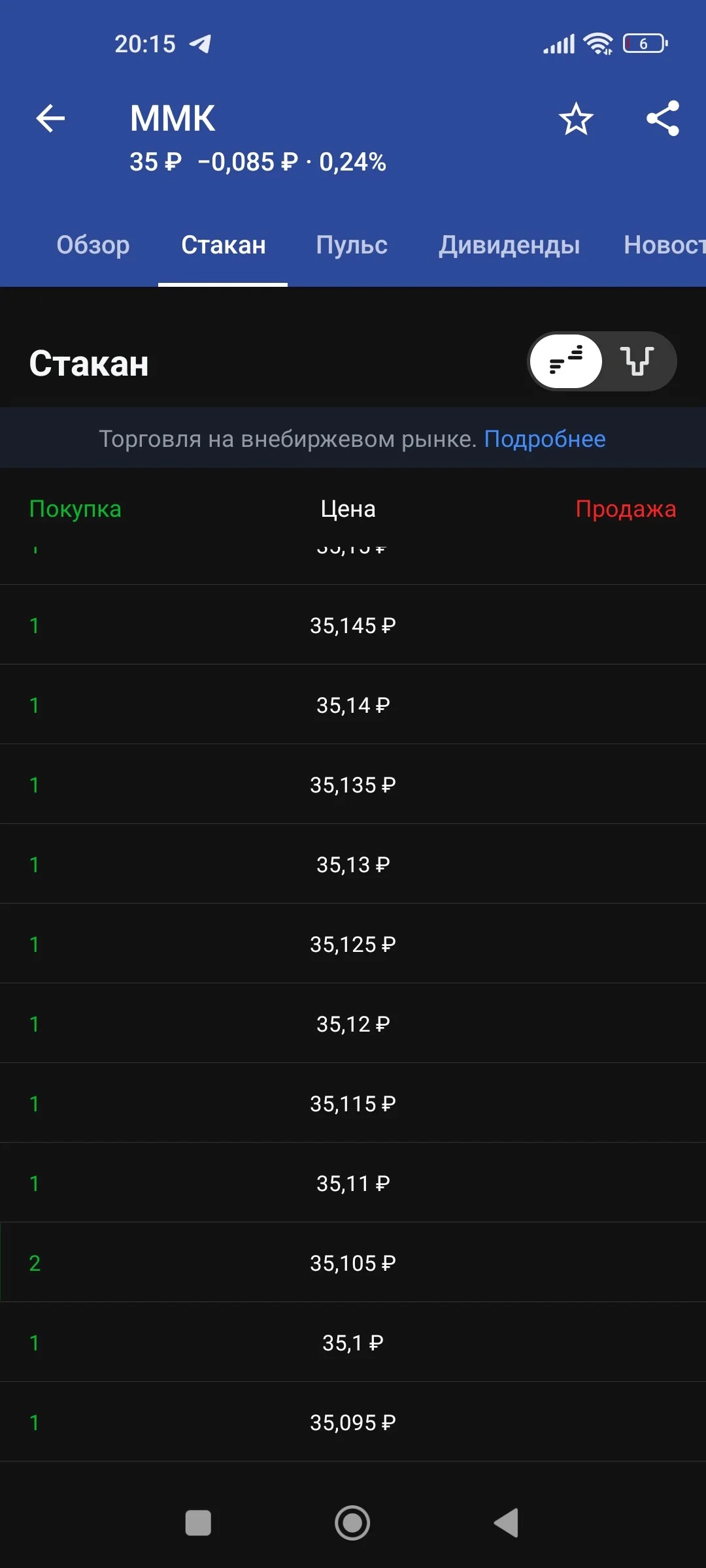Switch order book to depth chart view
Image resolution: width=706 pixels, height=1568 pixels.
pyautogui.click(x=638, y=361)
